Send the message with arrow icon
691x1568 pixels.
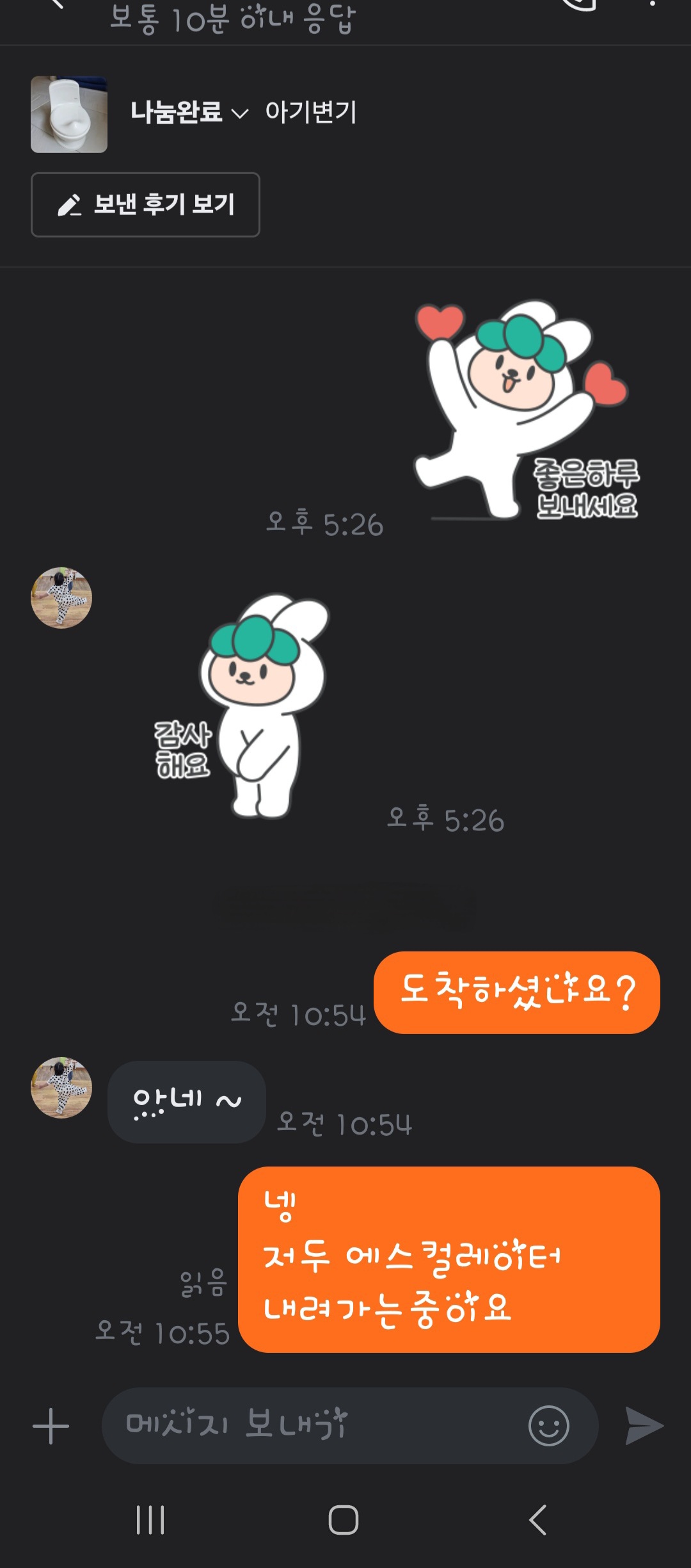(x=644, y=1426)
